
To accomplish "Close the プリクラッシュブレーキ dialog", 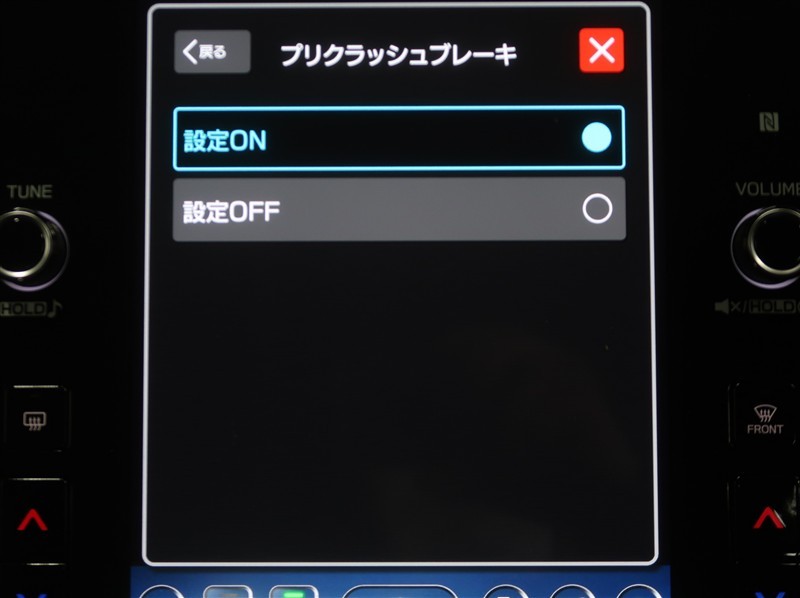I will 601,51.
